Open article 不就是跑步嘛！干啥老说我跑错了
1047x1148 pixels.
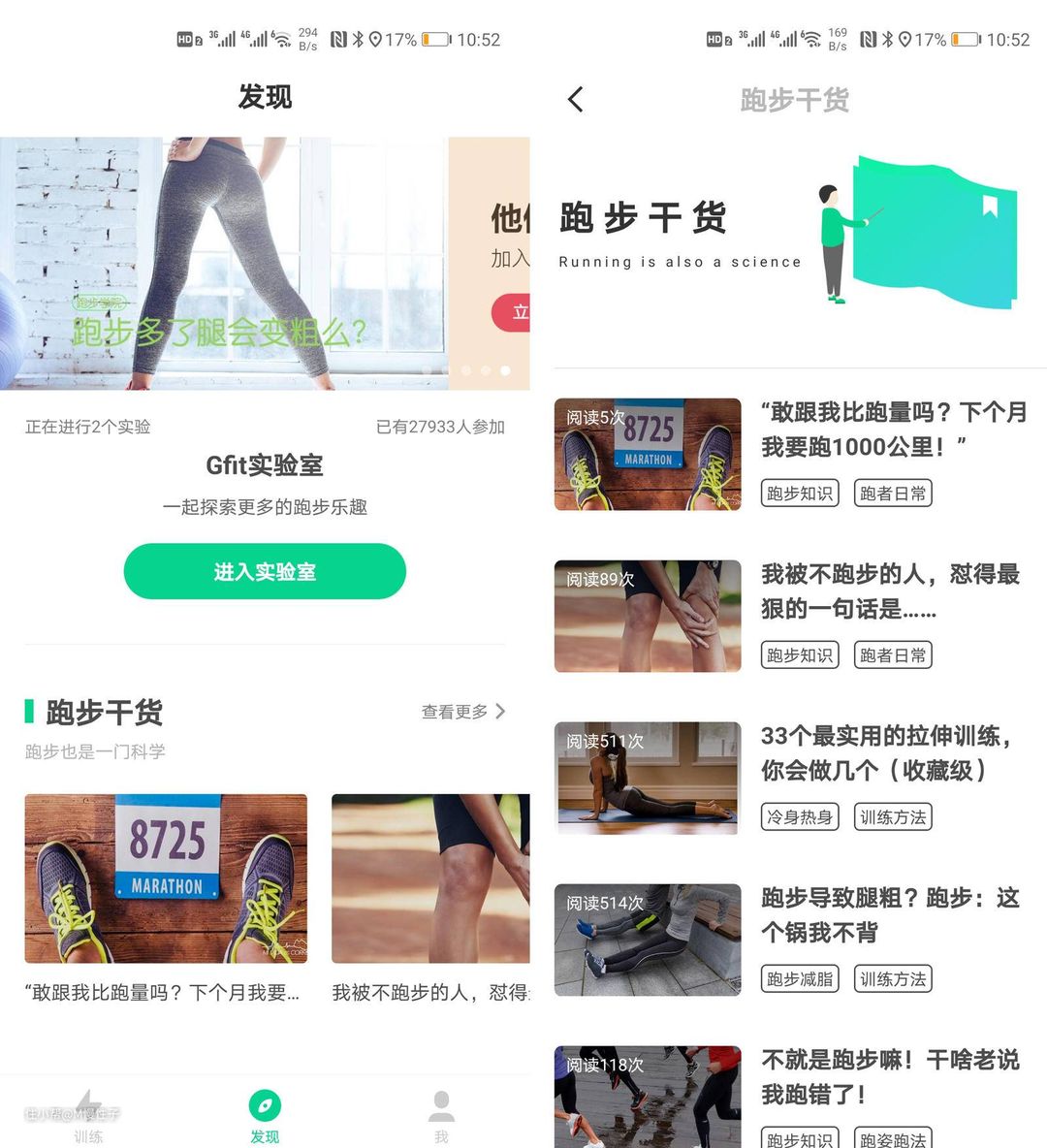coord(890,1076)
